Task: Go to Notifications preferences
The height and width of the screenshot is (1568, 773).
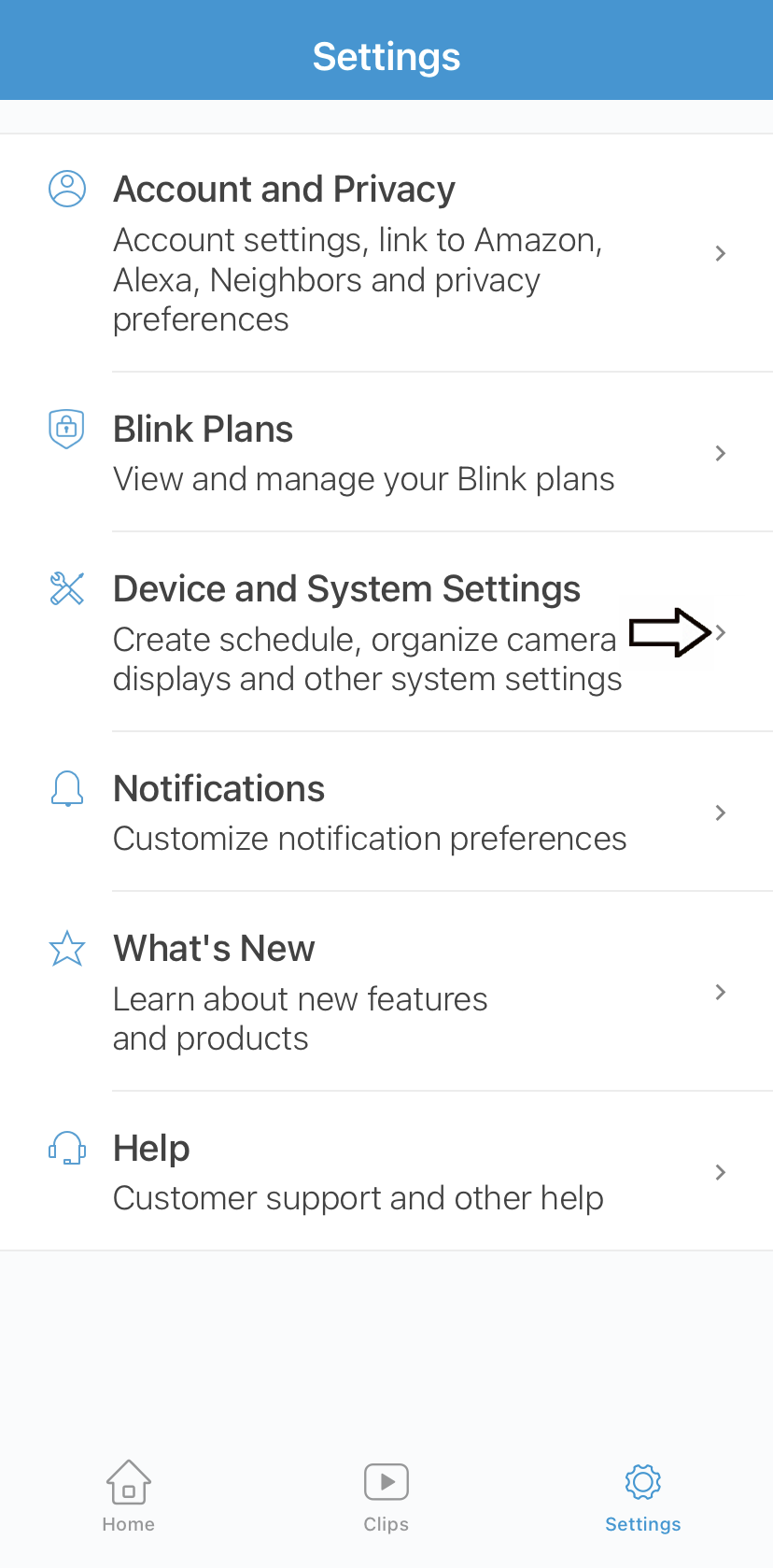Action: pyautogui.click(x=386, y=812)
